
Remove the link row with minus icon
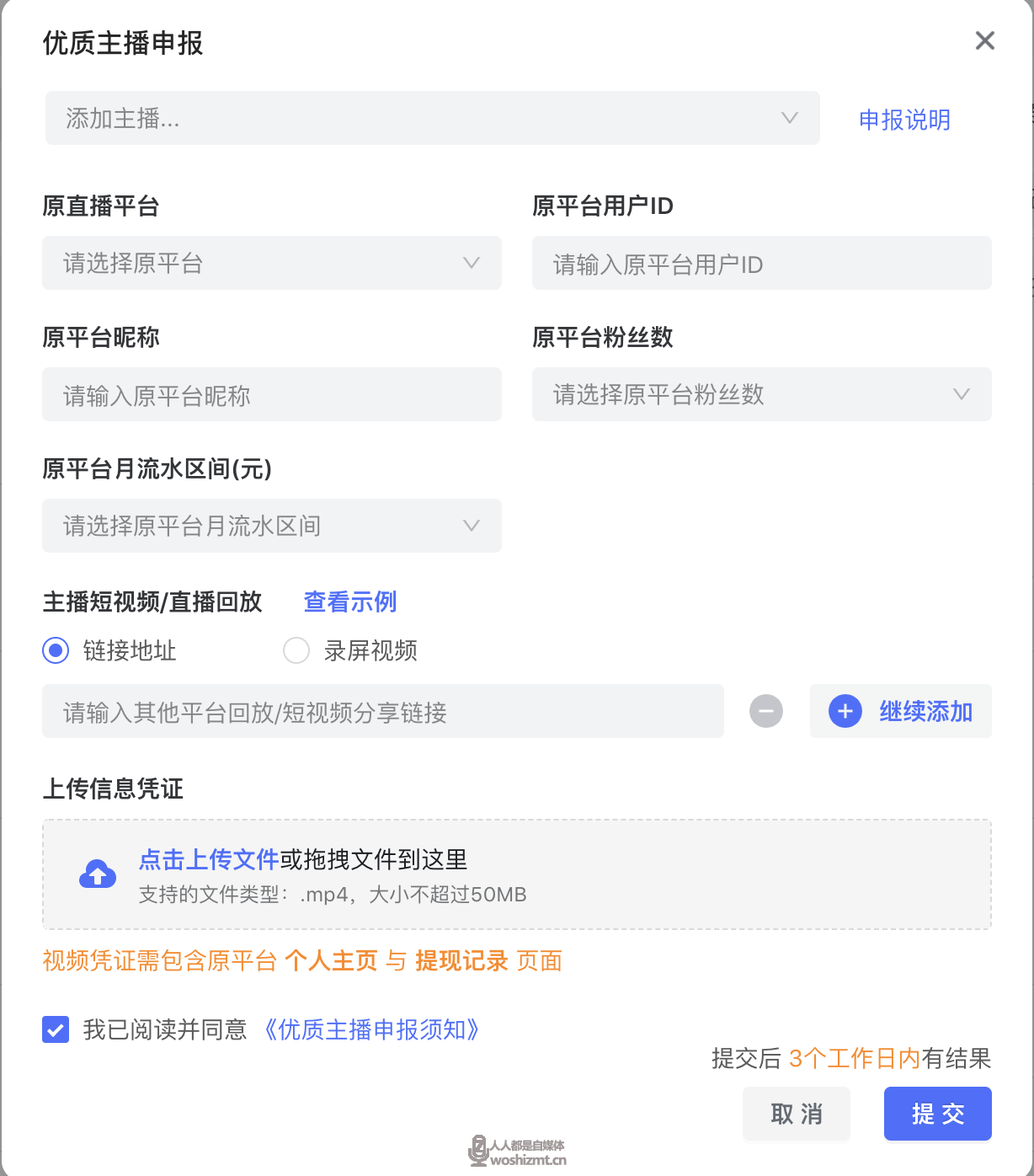pyautogui.click(x=765, y=711)
